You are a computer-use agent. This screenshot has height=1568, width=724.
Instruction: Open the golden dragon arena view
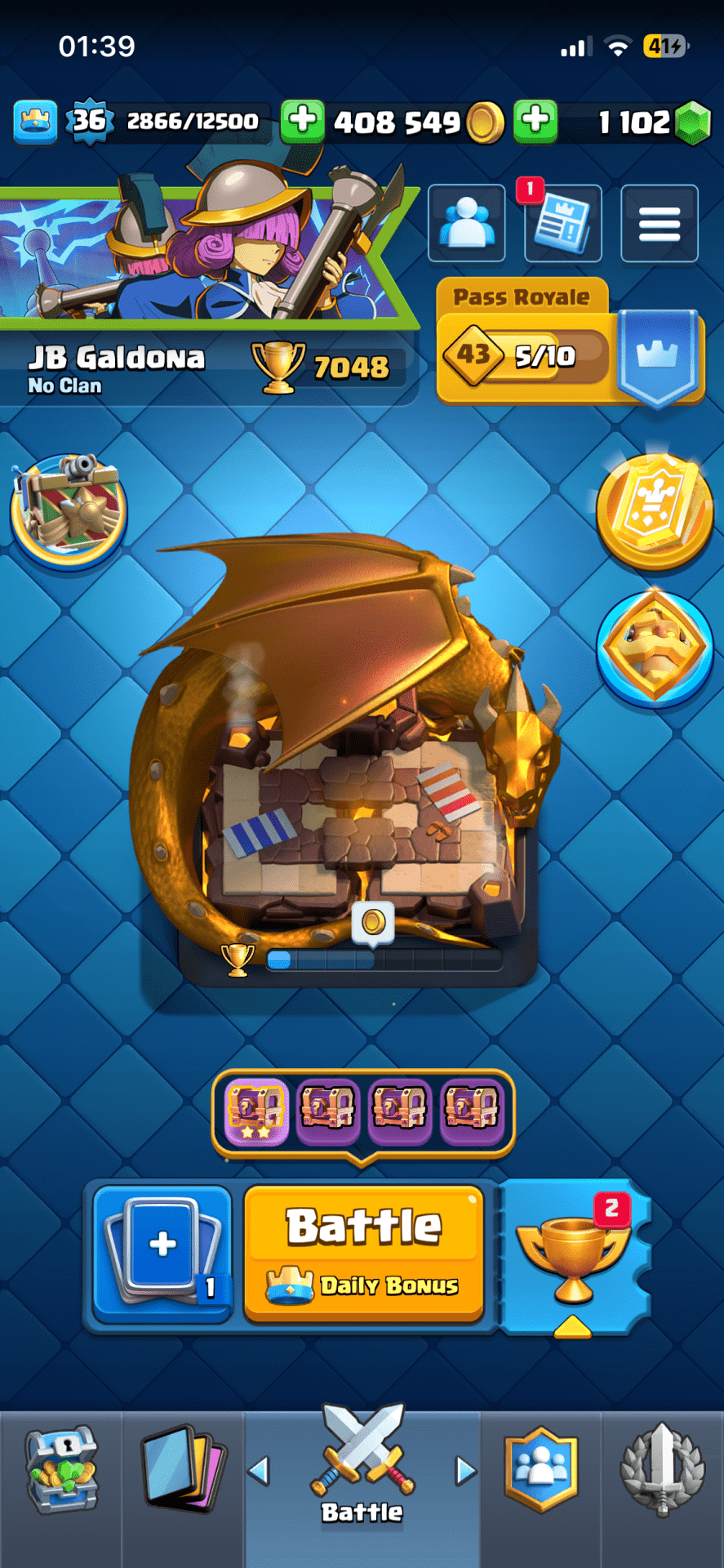pos(351,759)
